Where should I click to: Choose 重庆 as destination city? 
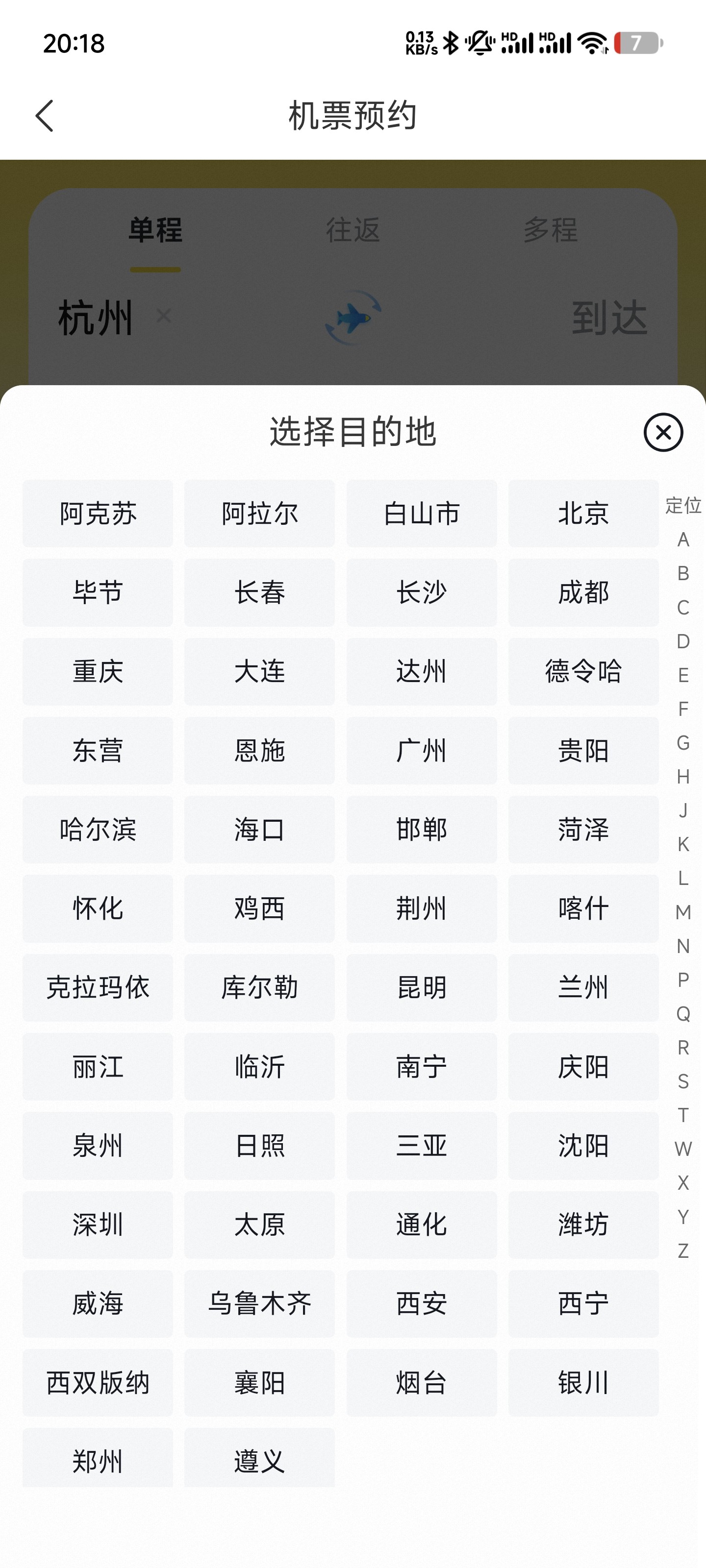[x=98, y=671]
